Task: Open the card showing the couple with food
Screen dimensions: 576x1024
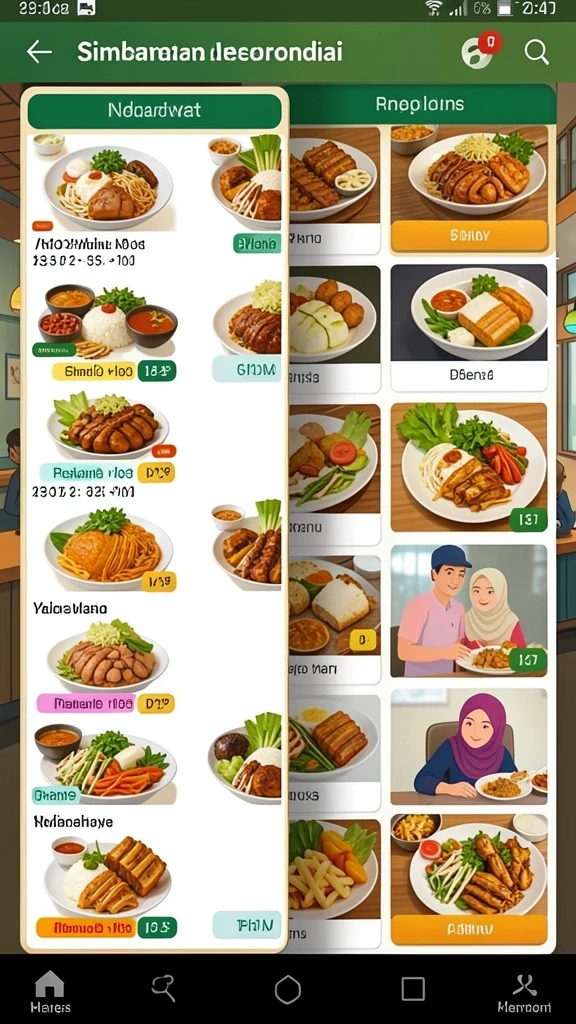Action: [x=469, y=611]
